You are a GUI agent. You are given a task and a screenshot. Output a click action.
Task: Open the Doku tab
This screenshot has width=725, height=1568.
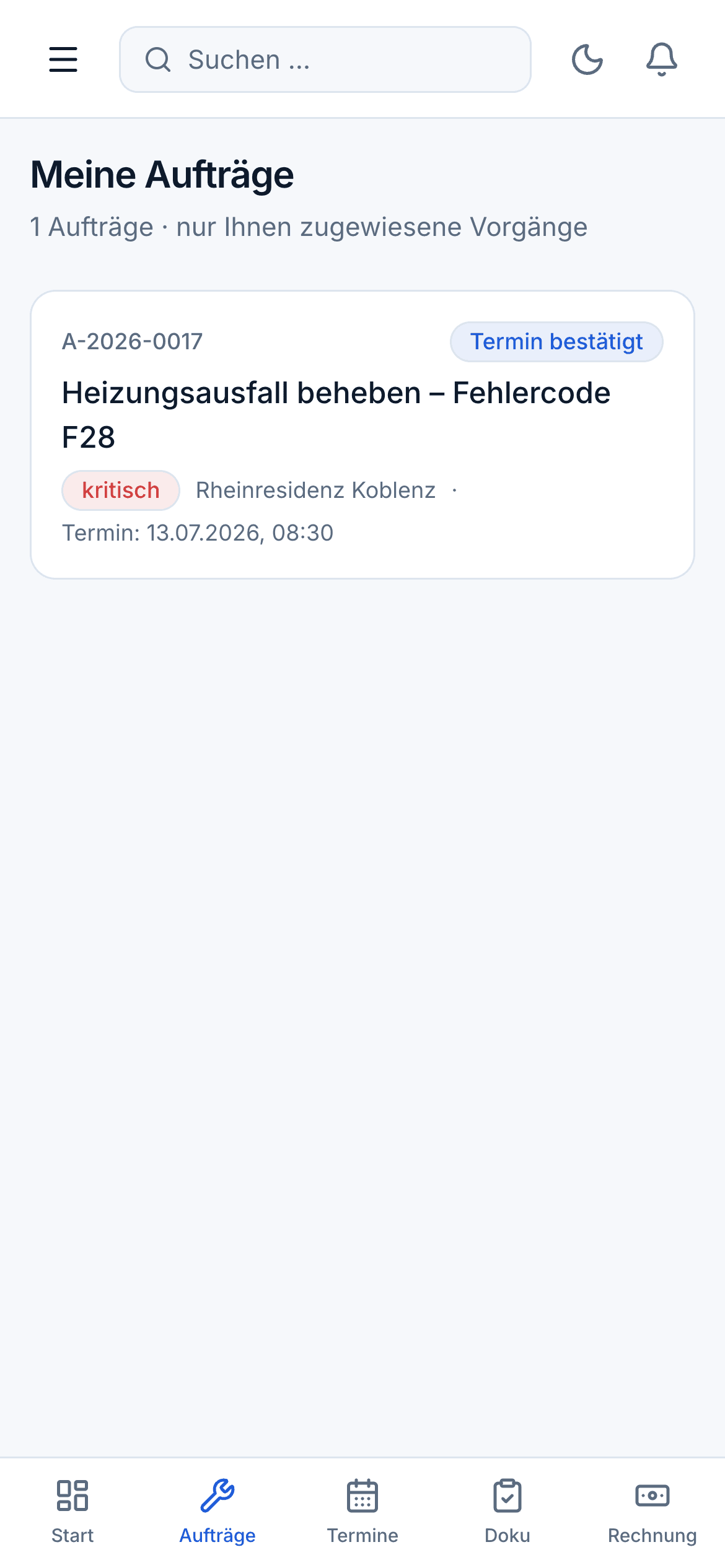click(x=507, y=1512)
